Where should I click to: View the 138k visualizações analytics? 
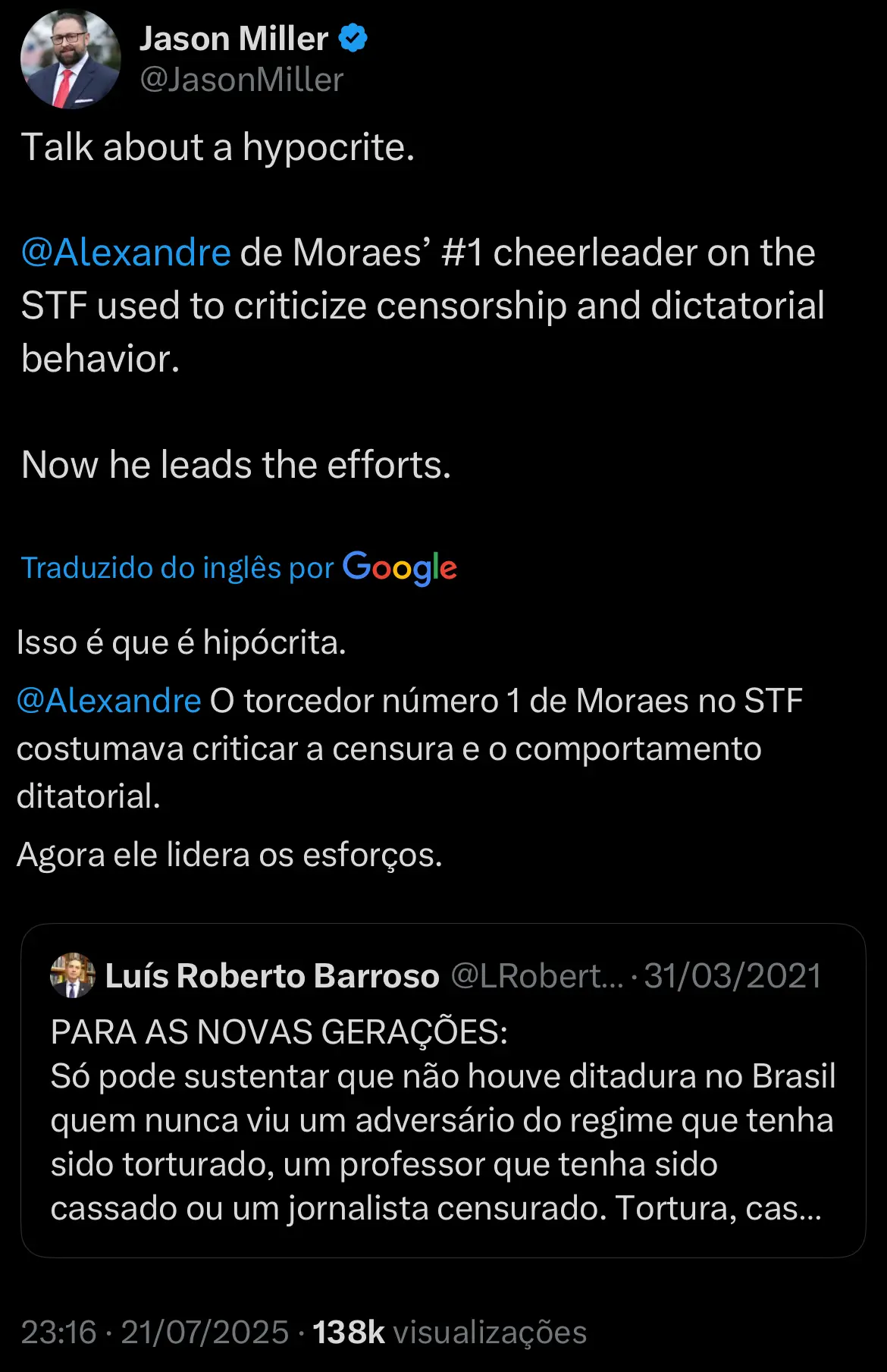click(450, 1332)
